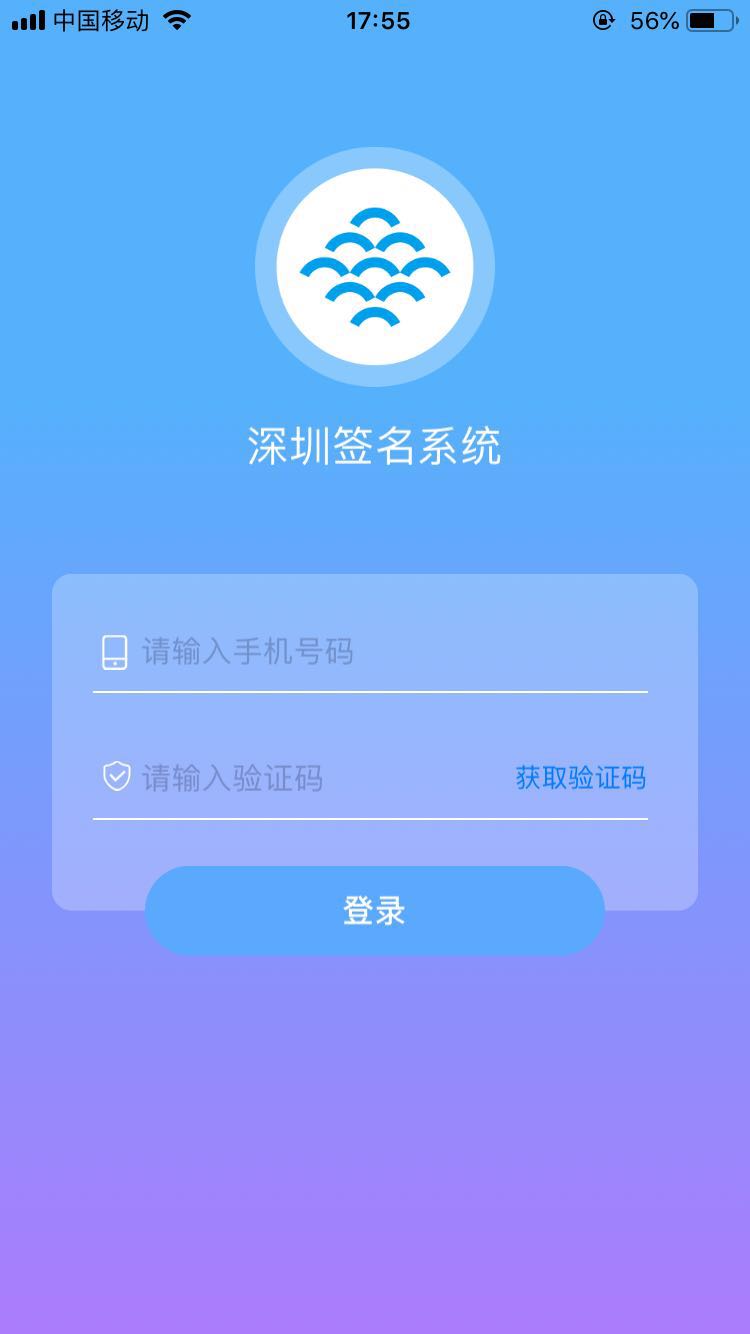Click the underline below the phone number input
The width and height of the screenshot is (750, 1334).
coord(370,690)
